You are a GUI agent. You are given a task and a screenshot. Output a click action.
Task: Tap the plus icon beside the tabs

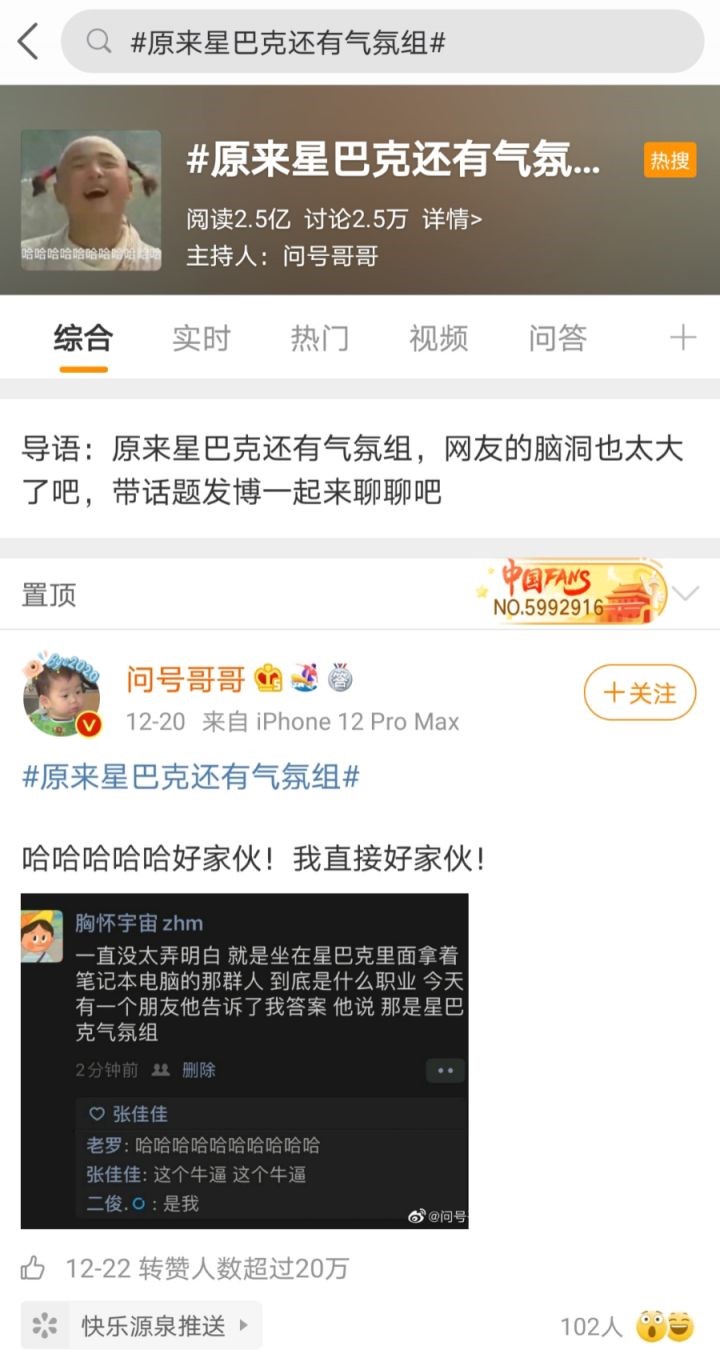pyautogui.click(x=682, y=338)
